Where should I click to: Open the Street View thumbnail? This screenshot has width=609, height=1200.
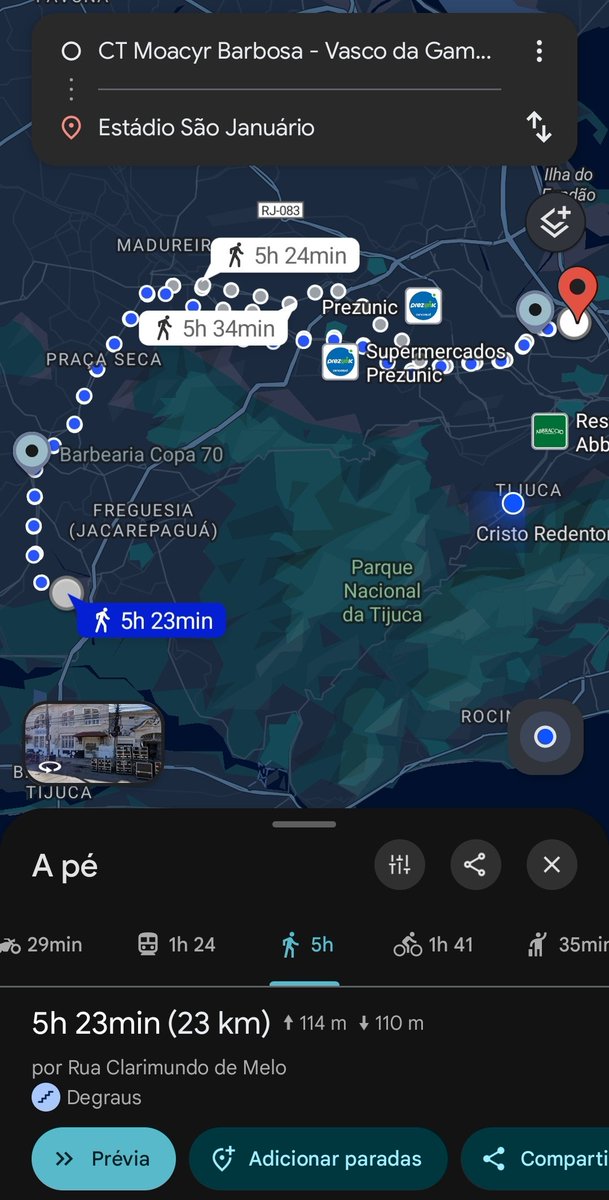(x=93, y=742)
